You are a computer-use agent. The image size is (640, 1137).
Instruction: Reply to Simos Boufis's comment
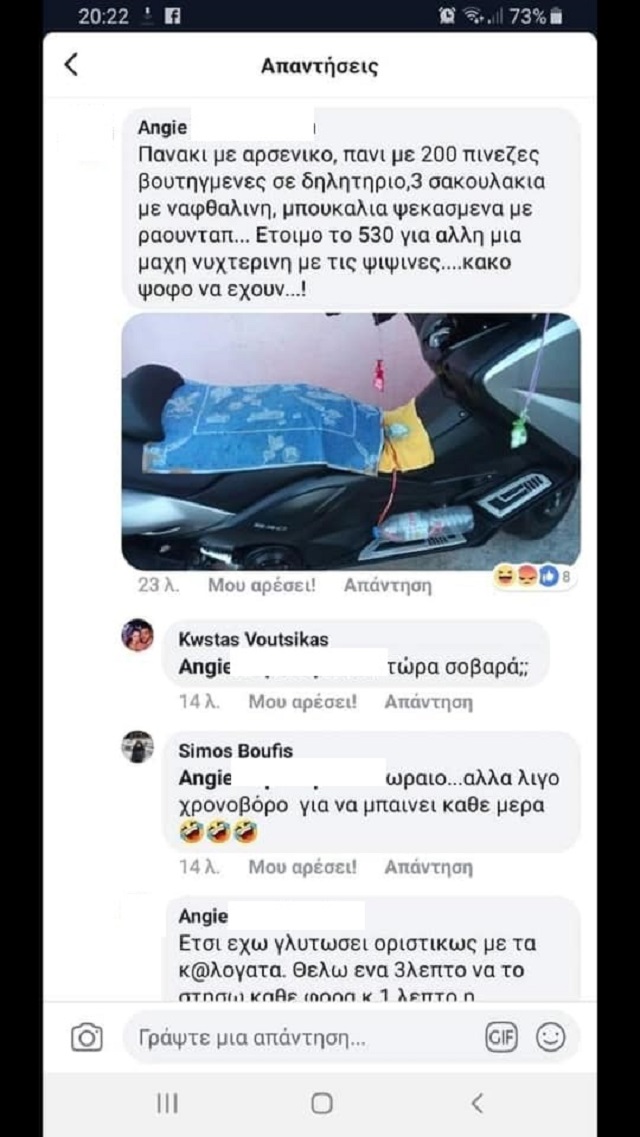coord(428,867)
